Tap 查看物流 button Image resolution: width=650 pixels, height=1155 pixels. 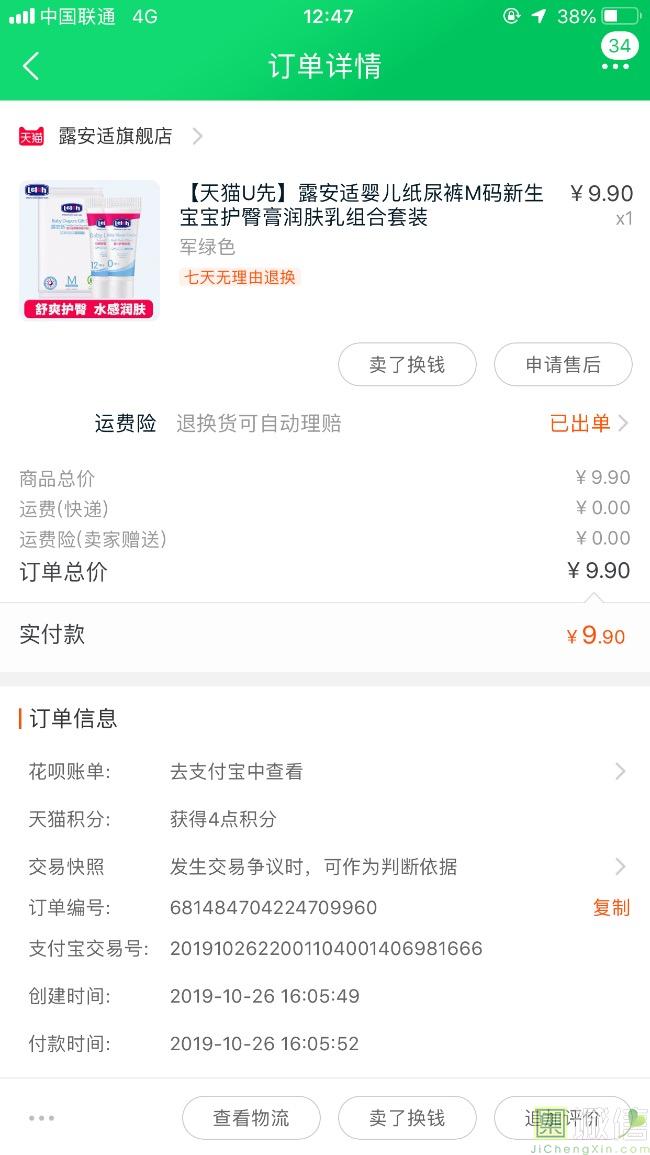[x=251, y=1118]
